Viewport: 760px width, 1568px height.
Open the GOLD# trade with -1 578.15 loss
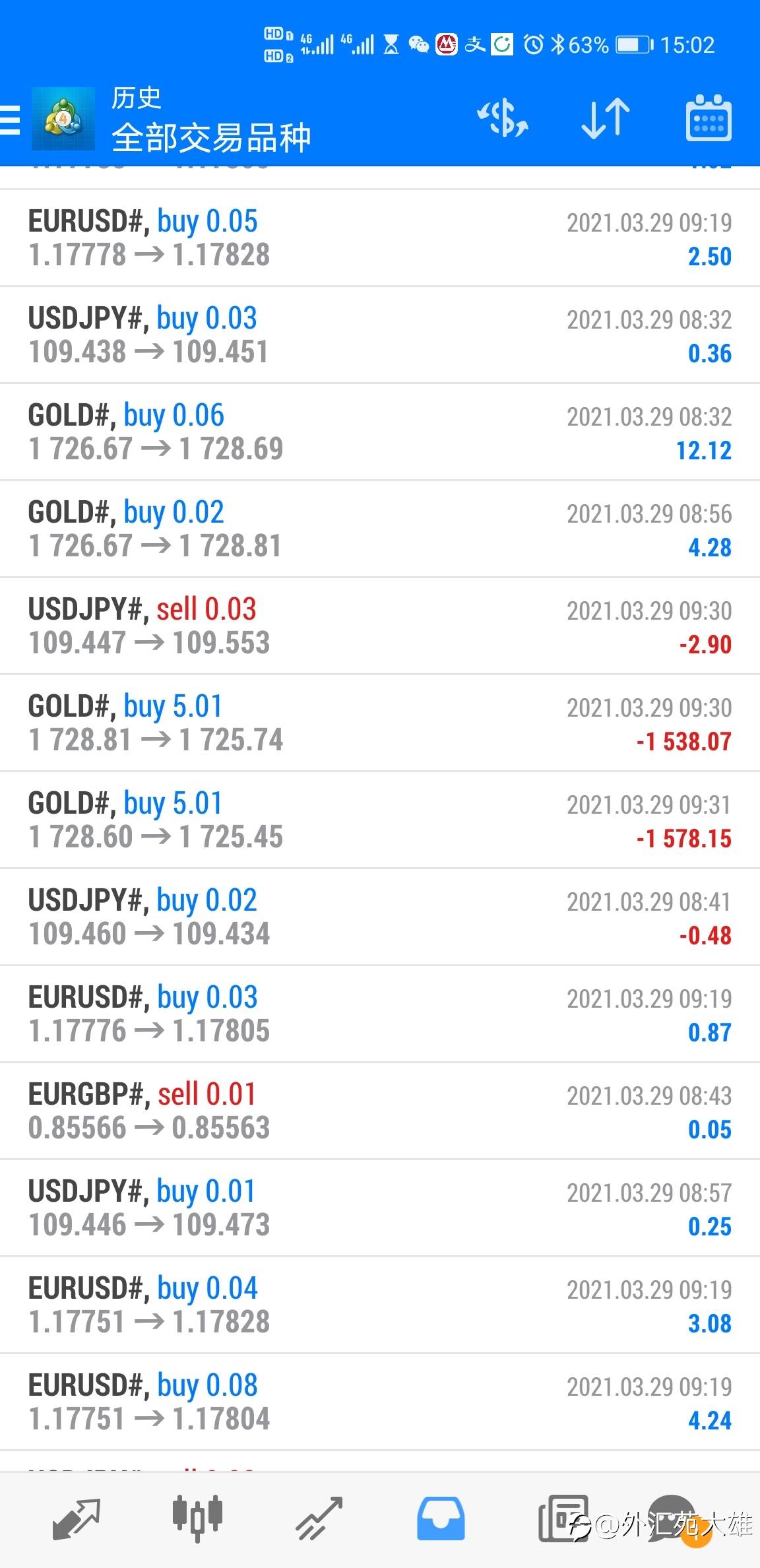pyautogui.click(x=380, y=820)
